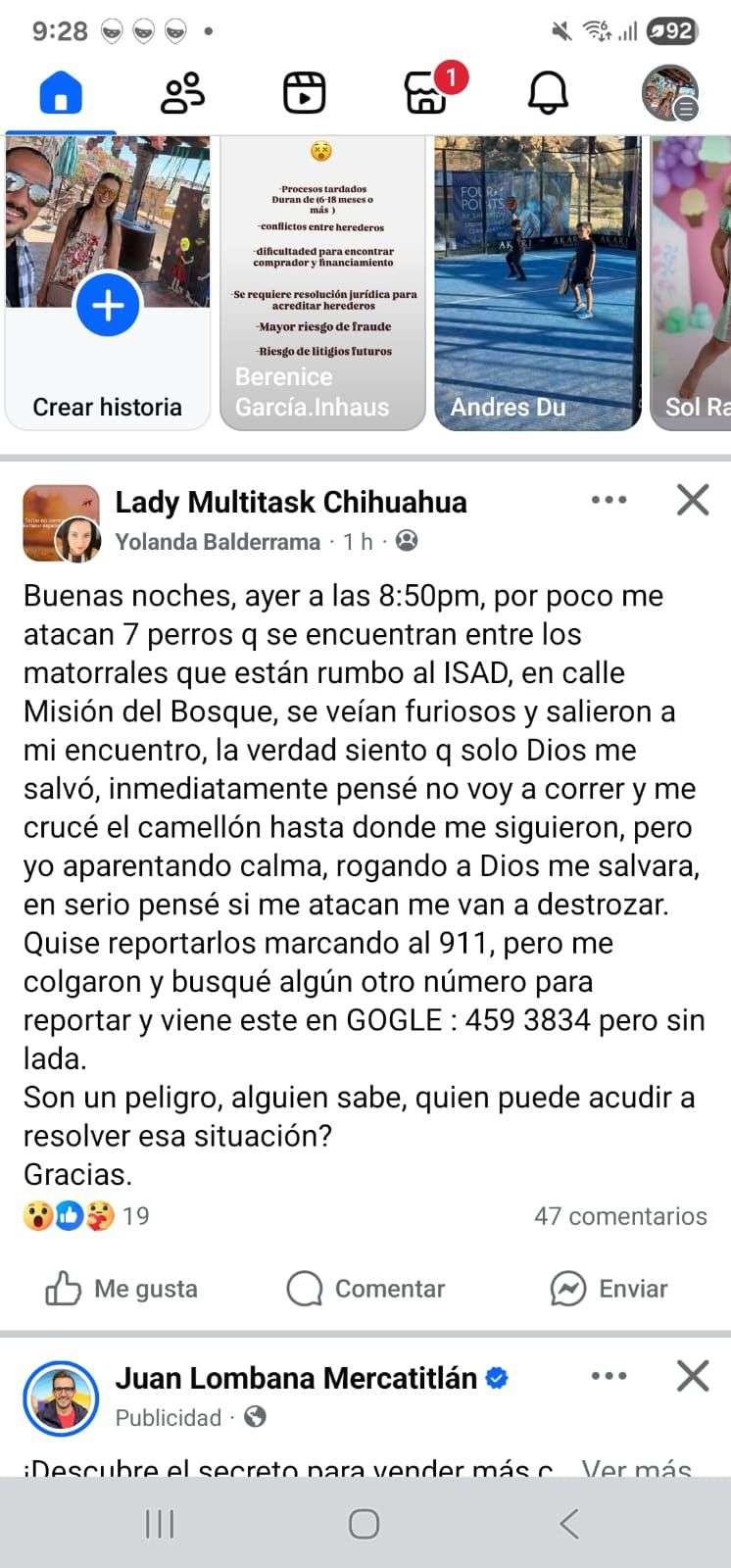Open the Yolanda Balderrama profile name
Image resolution: width=731 pixels, height=1568 pixels.
(218, 542)
